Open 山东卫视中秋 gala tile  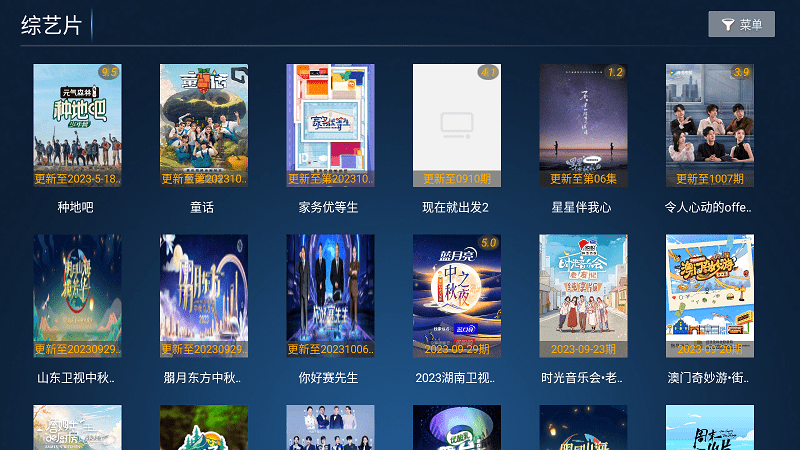pos(77,297)
